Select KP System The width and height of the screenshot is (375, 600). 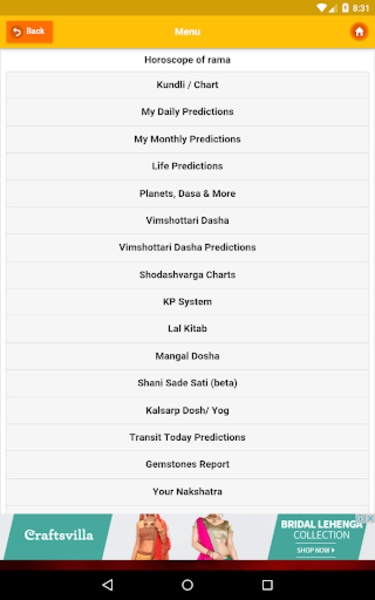(x=188, y=302)
